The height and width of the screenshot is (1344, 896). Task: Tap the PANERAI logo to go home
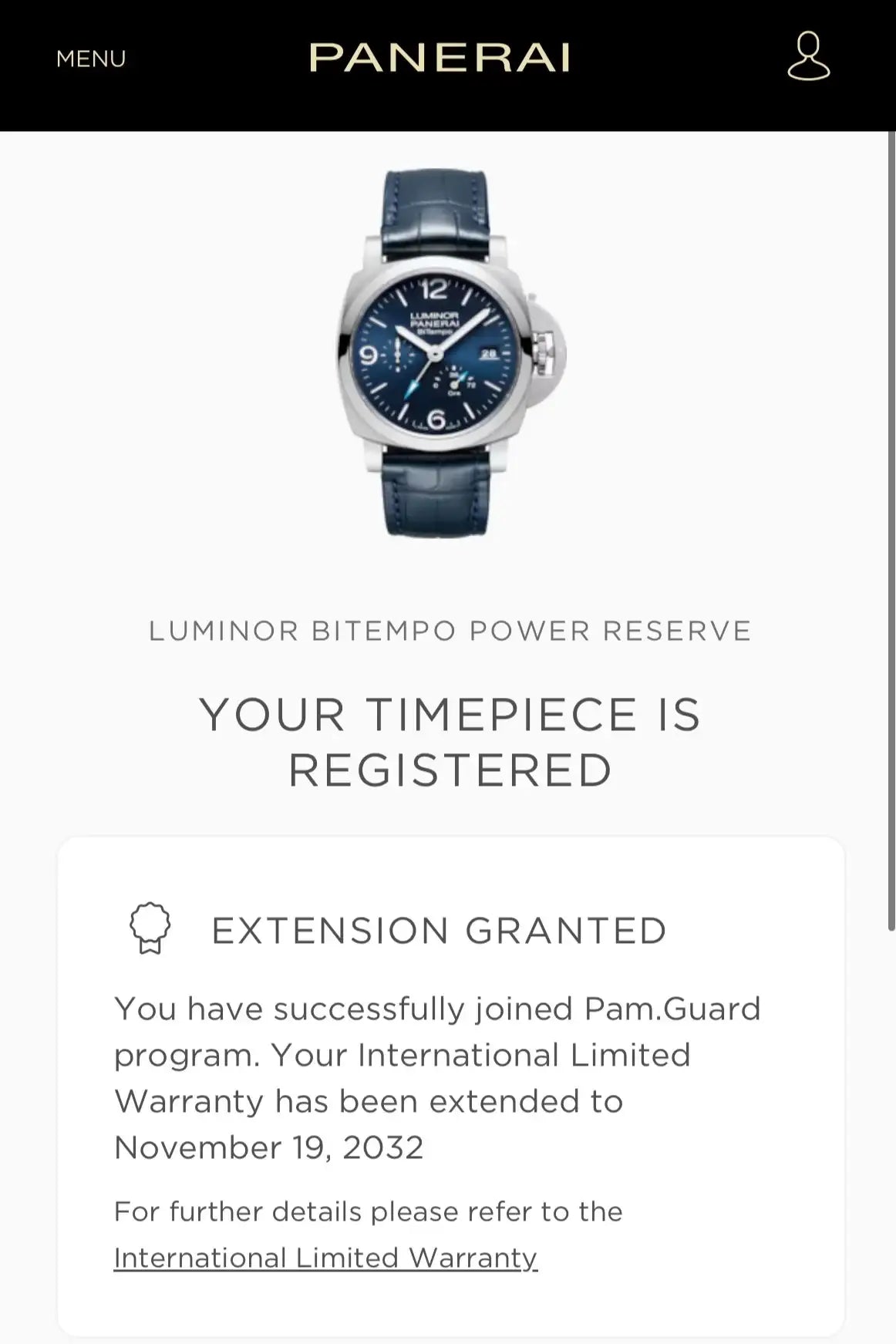pyautogui.click(x=440, y=58)
